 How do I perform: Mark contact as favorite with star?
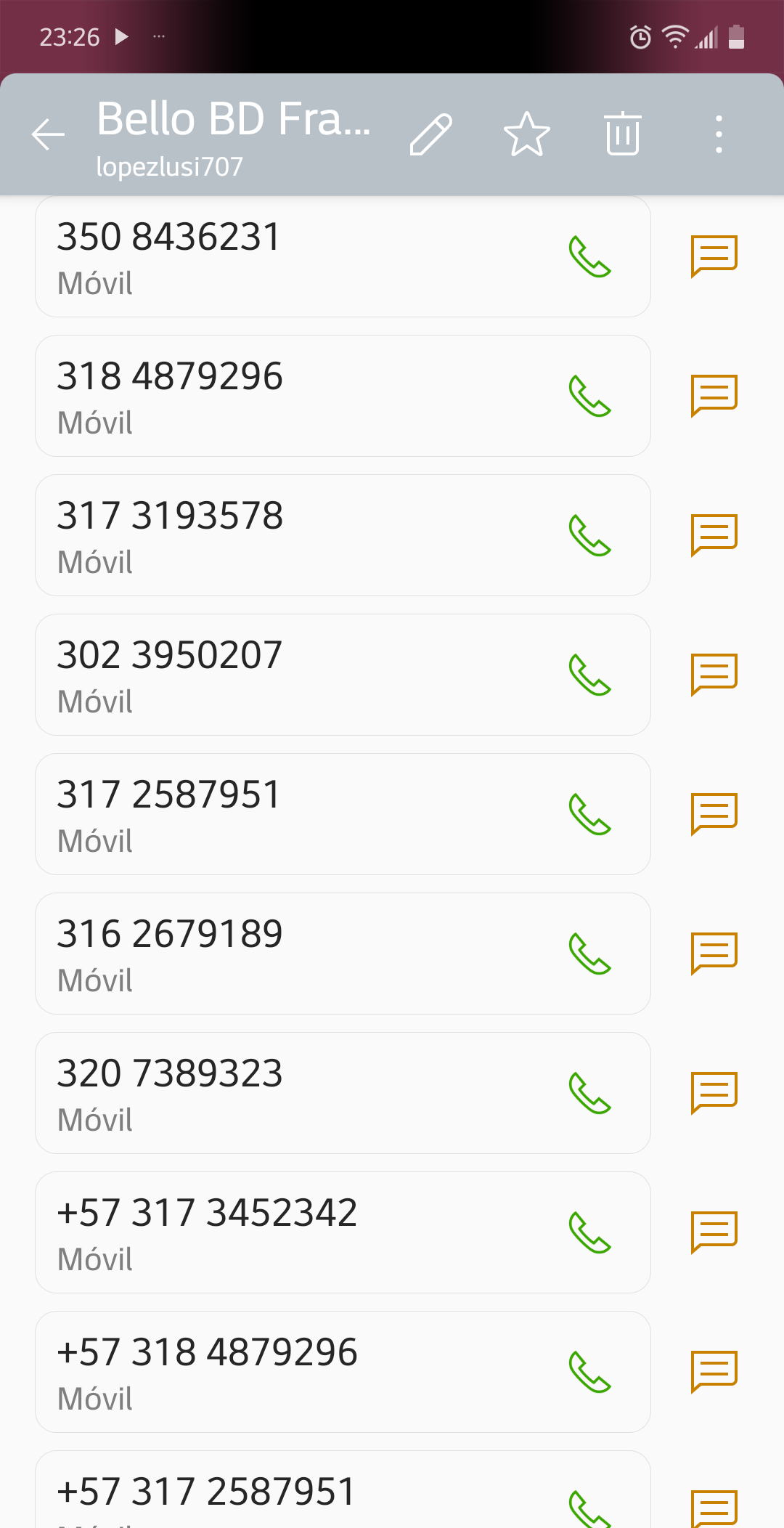tap(527, 134)
